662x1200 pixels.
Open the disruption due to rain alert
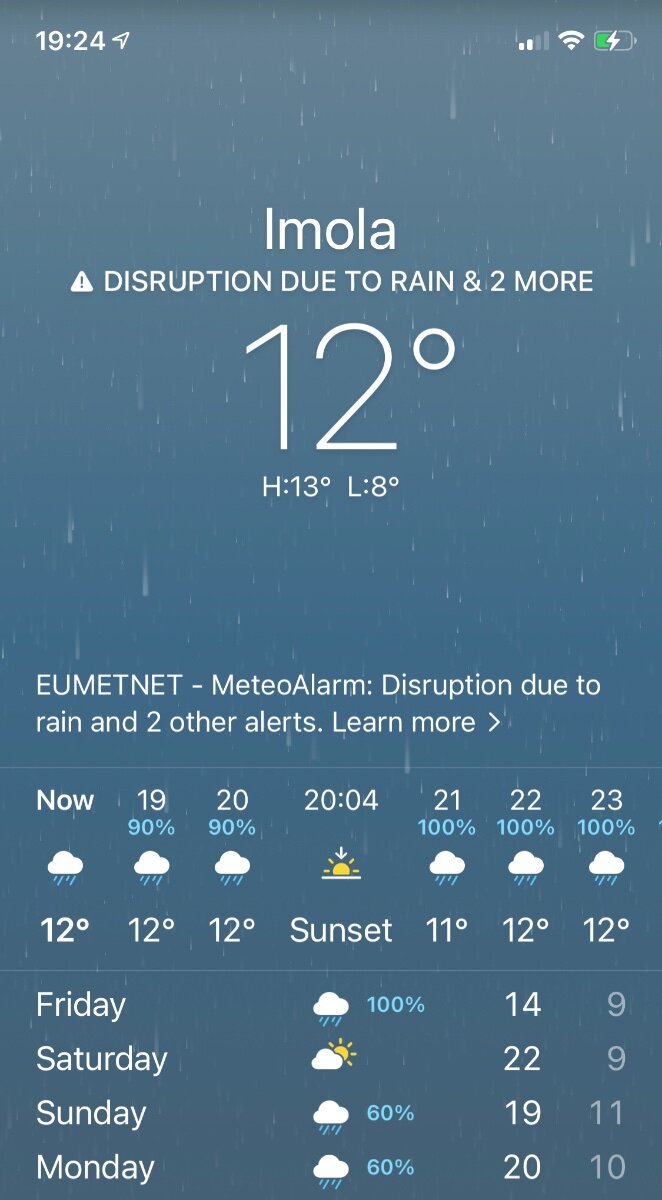click(x=332, y=282)
